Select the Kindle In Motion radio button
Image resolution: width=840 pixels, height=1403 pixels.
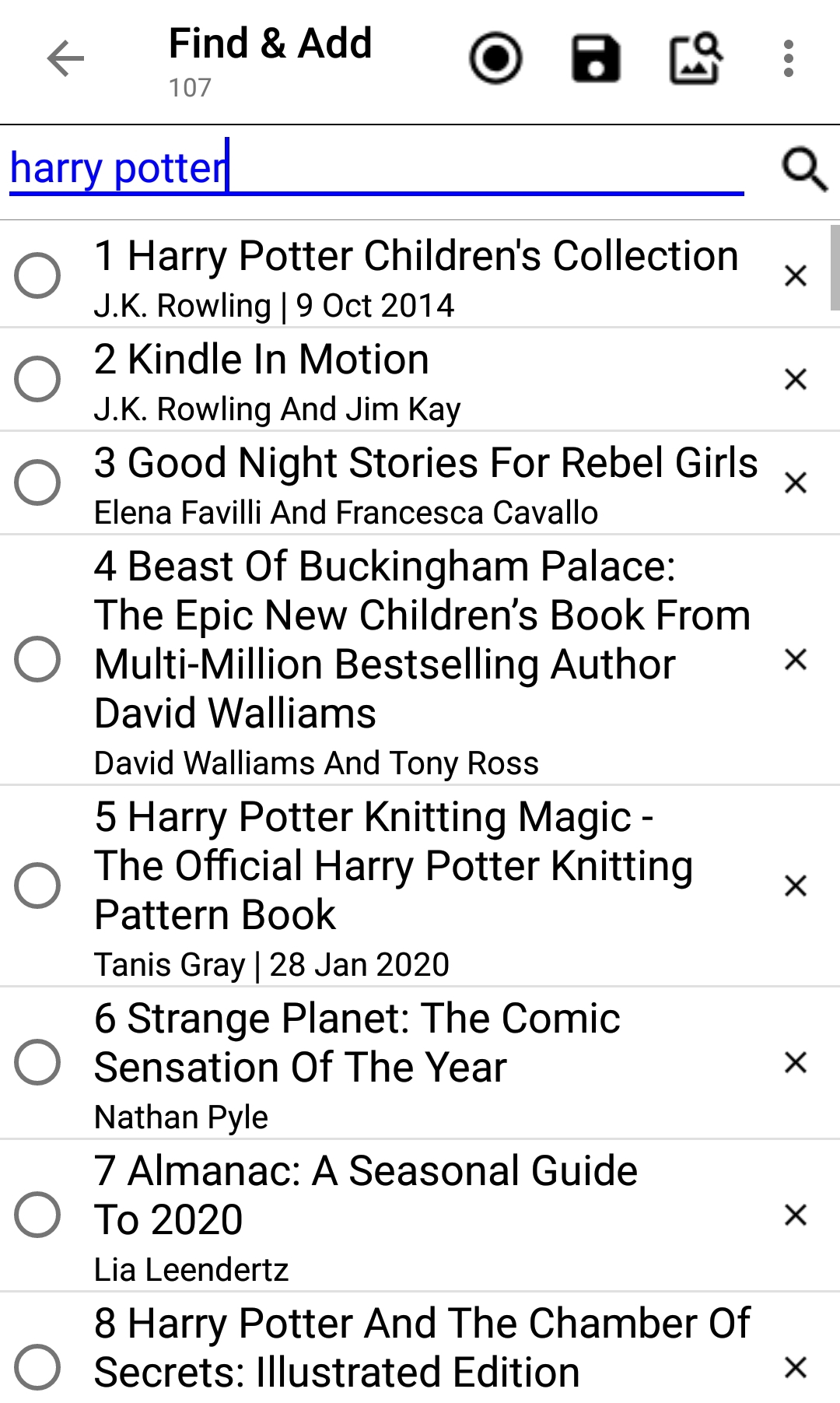coord(37,379)
